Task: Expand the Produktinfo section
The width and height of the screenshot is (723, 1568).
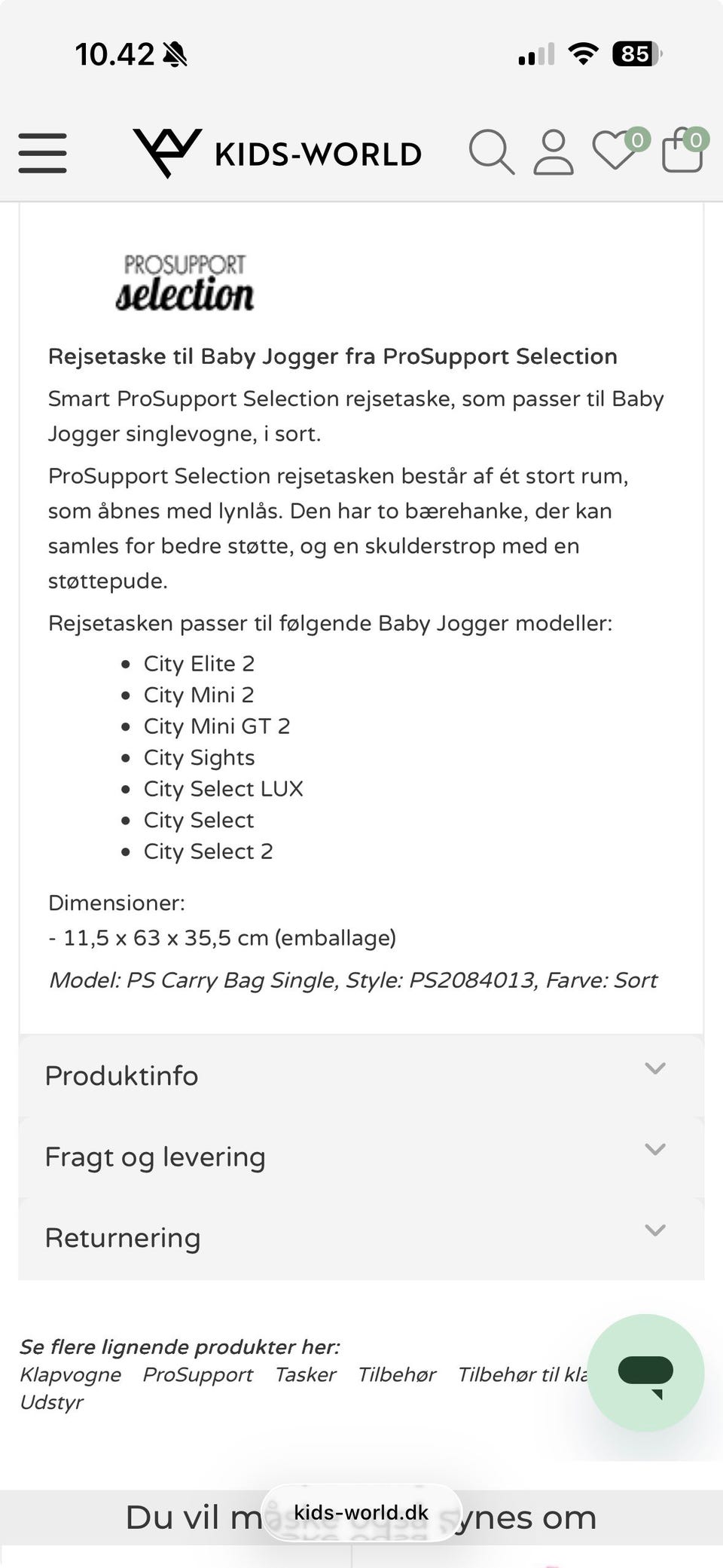Action: tap(361, 1075)
